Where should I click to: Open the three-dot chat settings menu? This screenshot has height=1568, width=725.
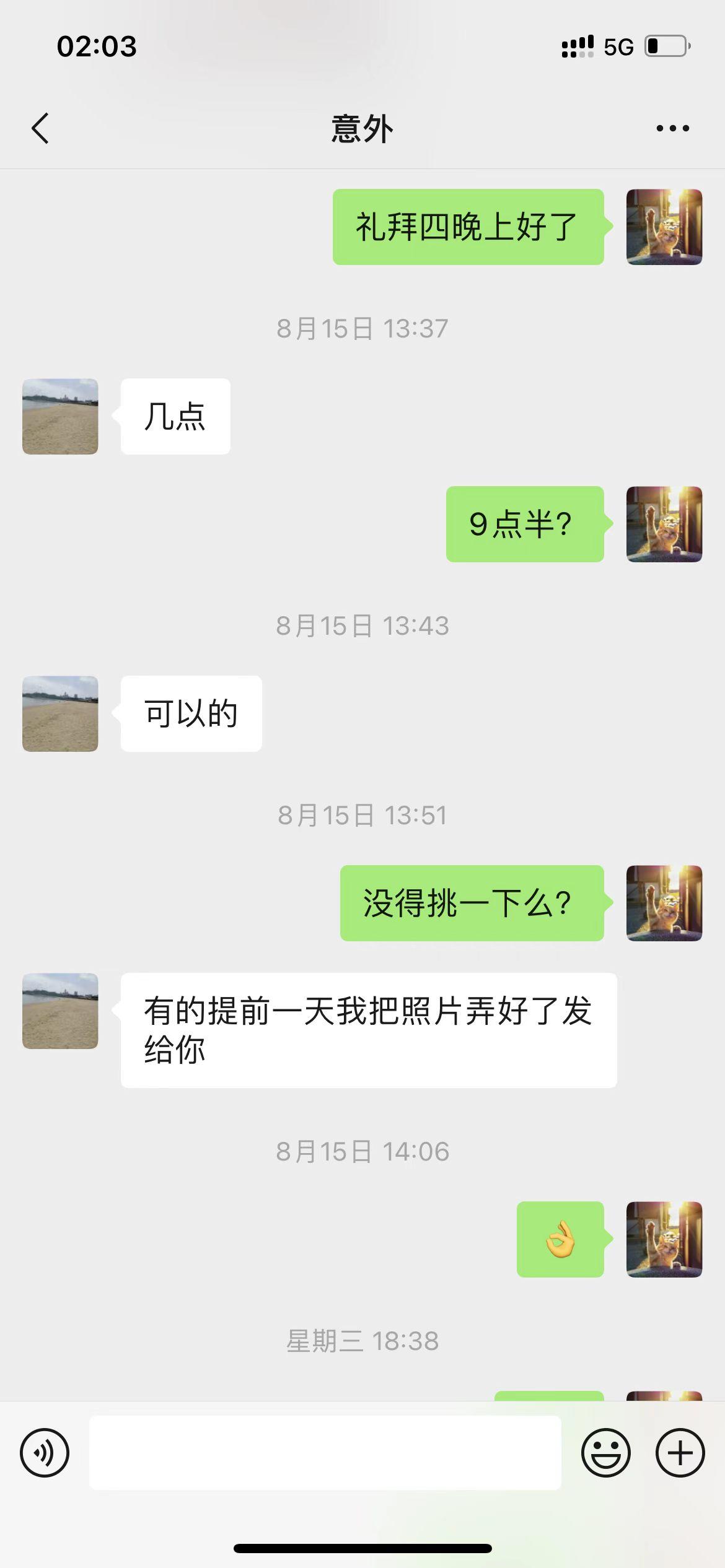click(x=674, y=128)
